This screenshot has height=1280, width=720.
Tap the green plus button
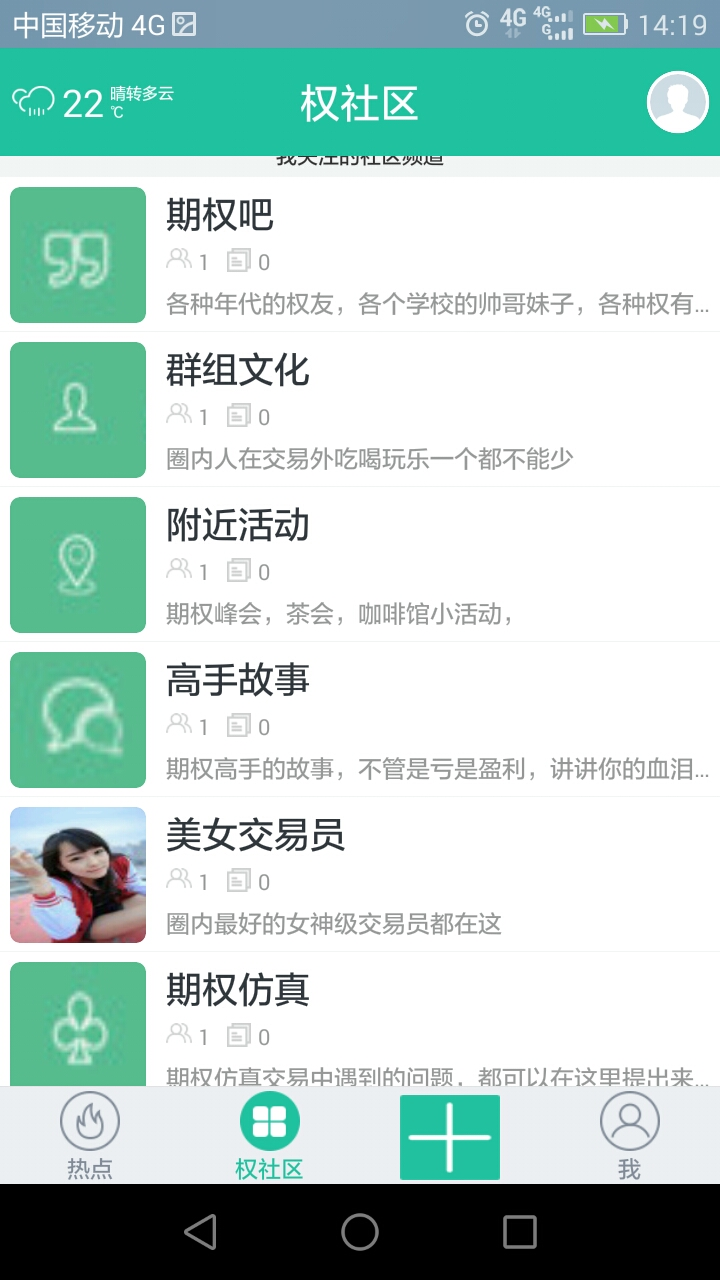(x=450, y=1137)
